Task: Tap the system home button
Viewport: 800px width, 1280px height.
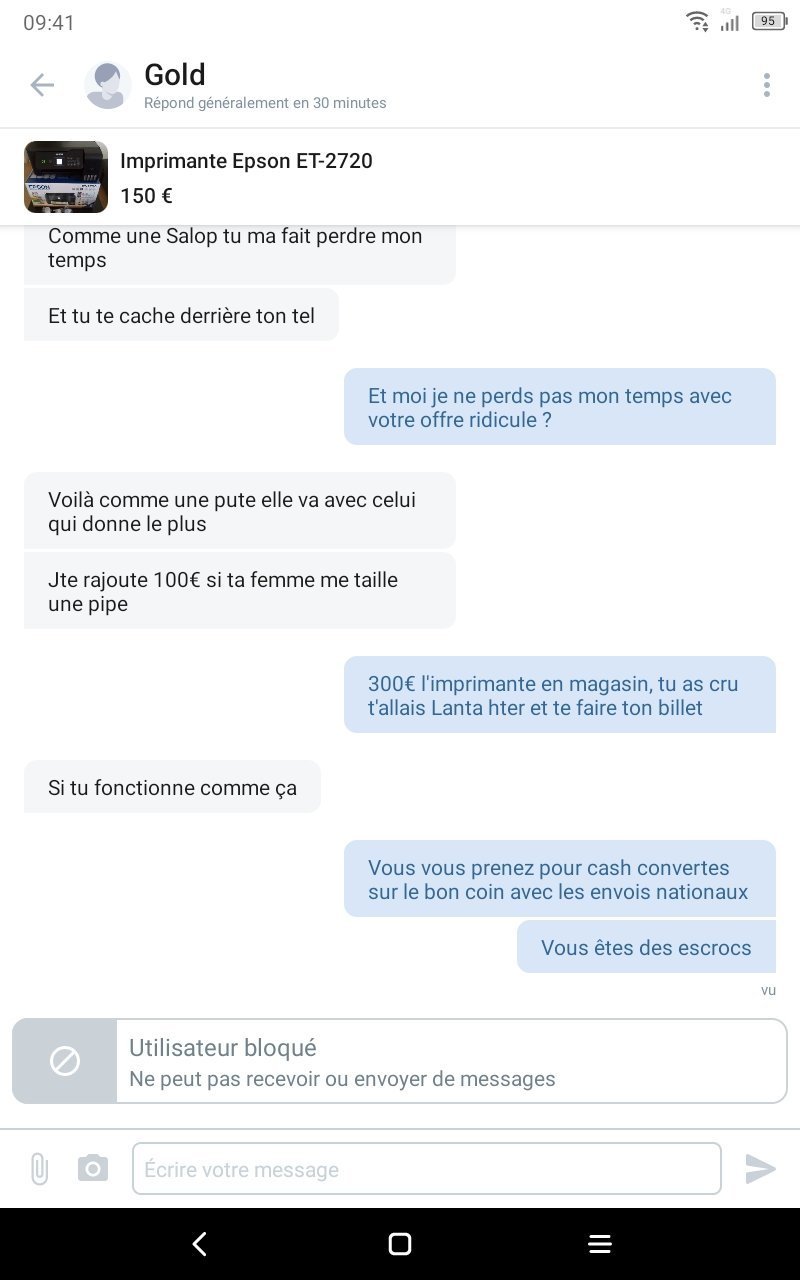Action: coord(400,1244)
